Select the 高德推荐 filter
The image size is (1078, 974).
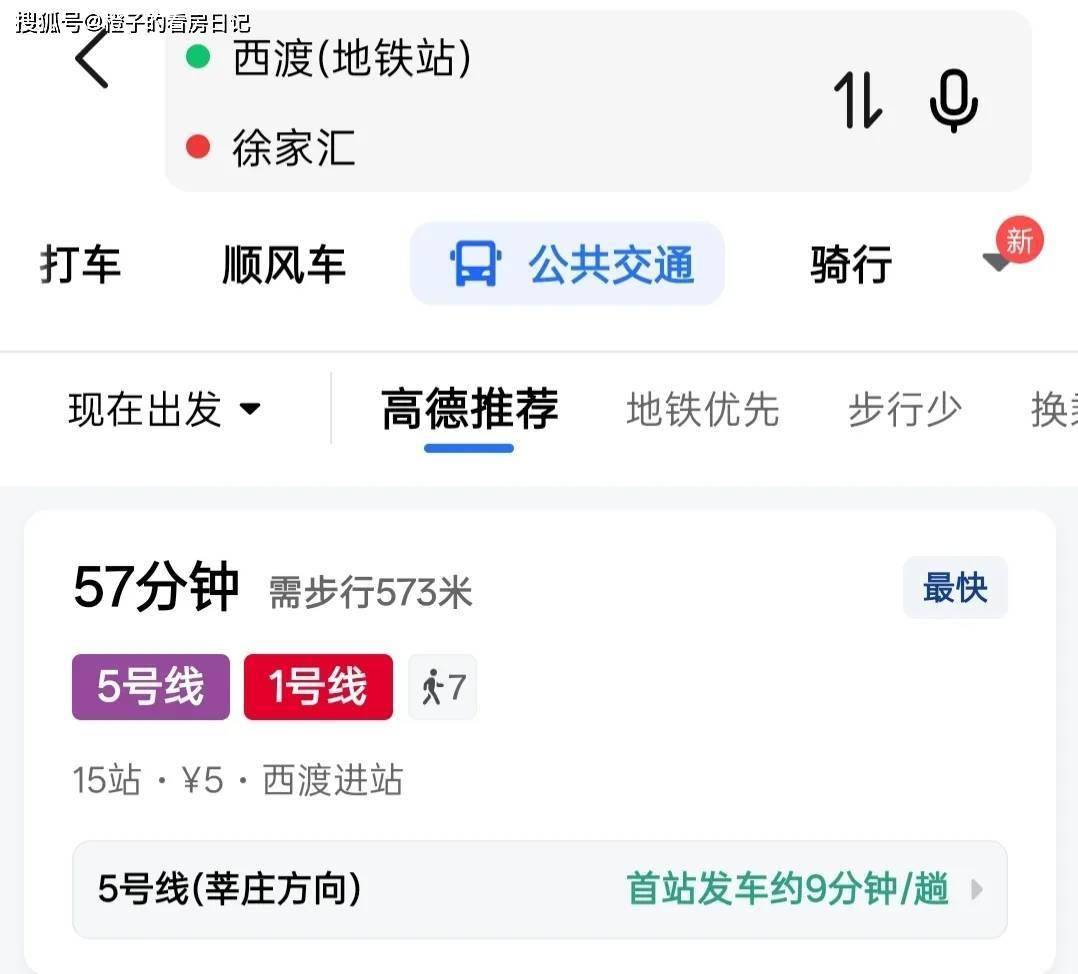pyautogui.click(x=469, y=409)
